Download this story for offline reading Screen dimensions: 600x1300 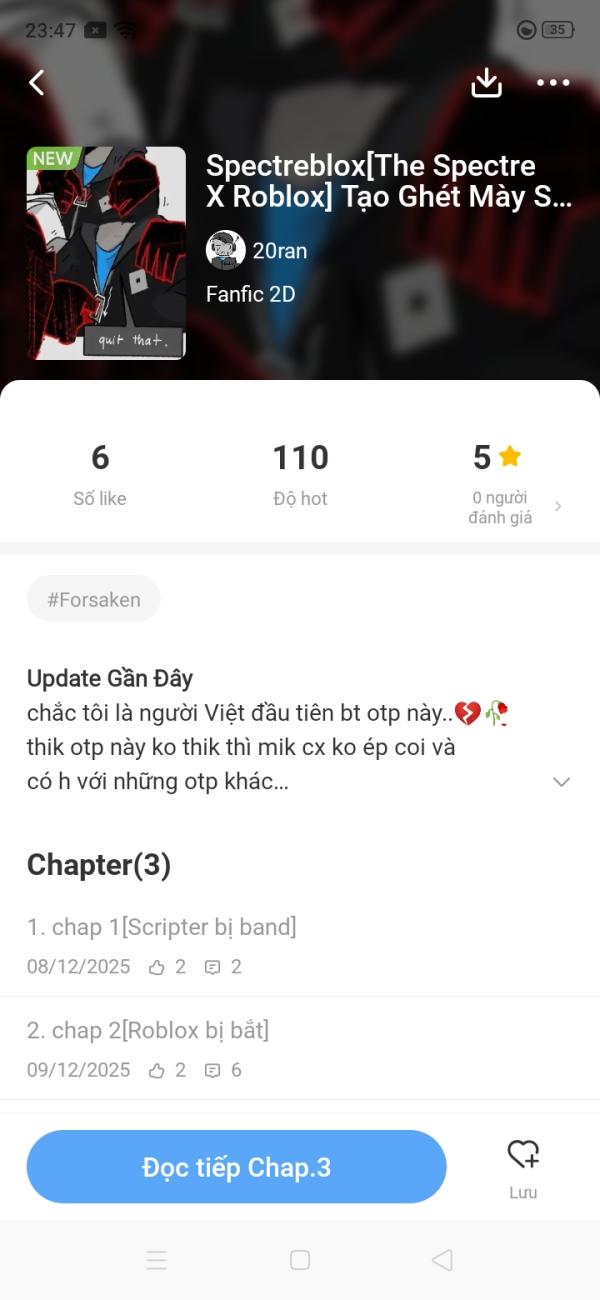(486, 83)
